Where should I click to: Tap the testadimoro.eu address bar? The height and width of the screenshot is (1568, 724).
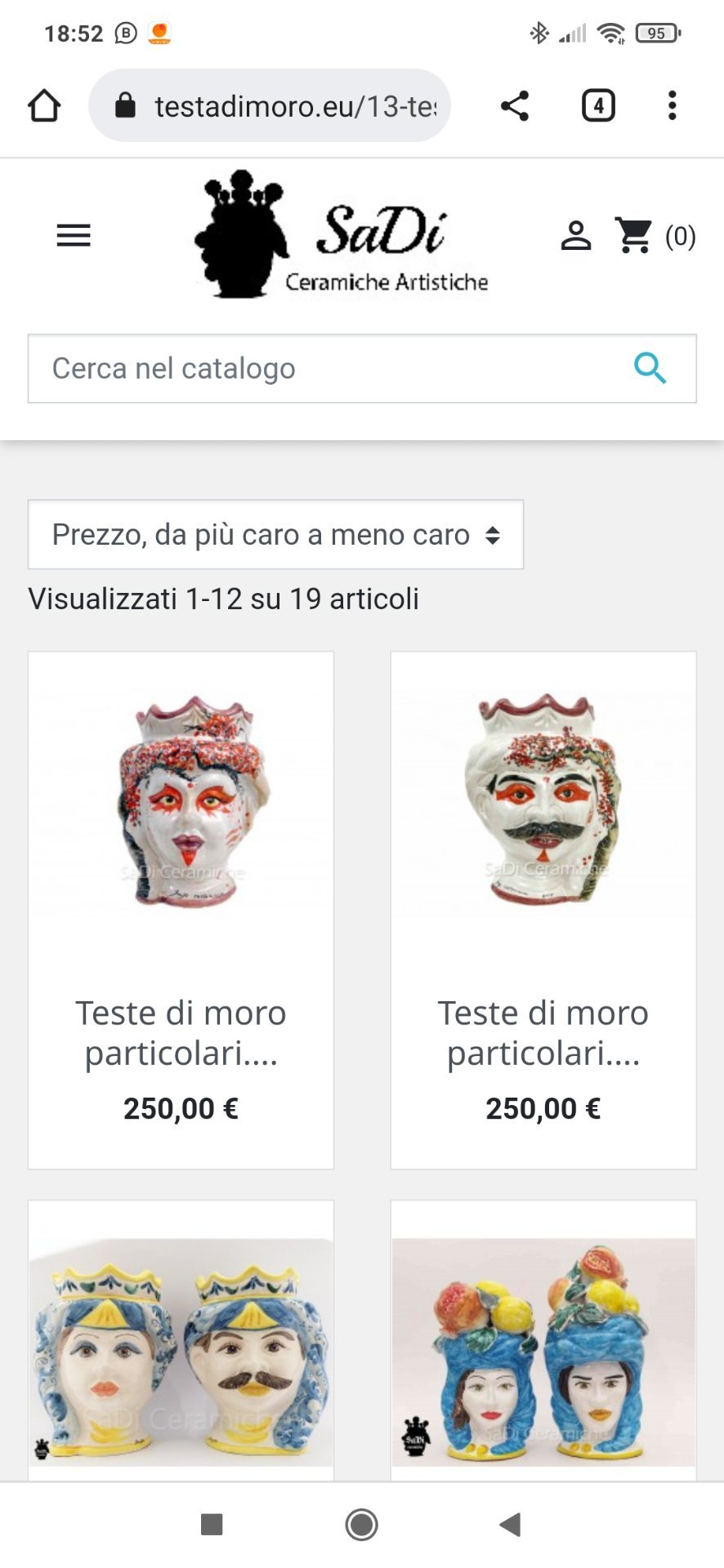[x=278, y=105]
